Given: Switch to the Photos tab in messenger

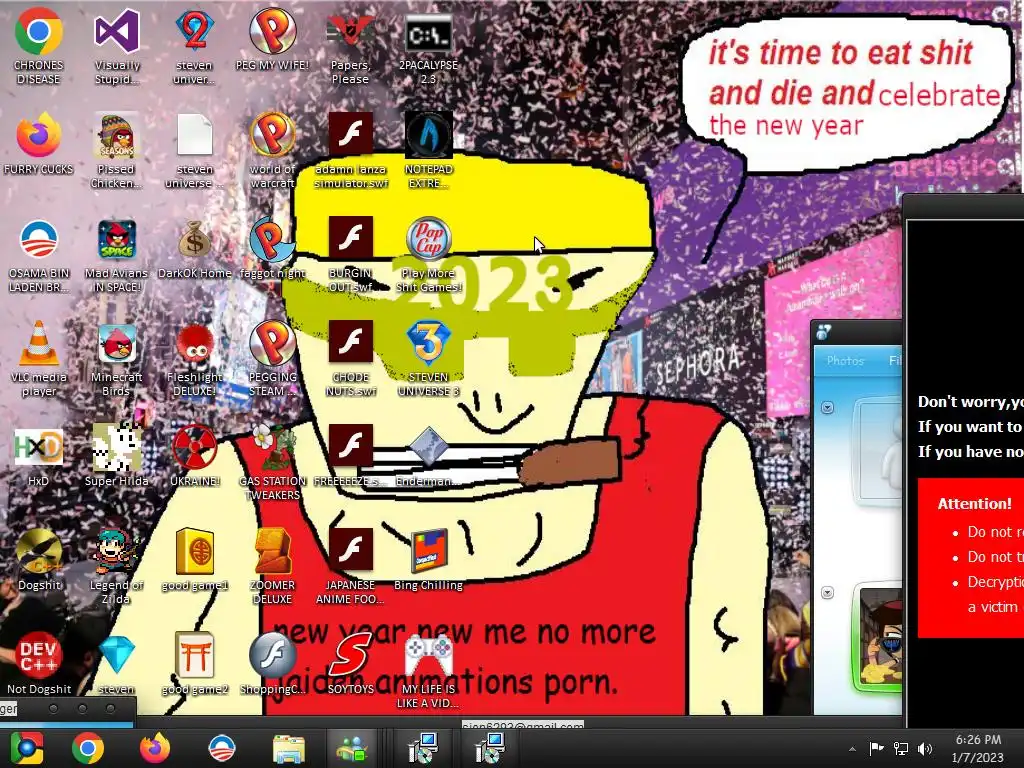Looking at the screenshot, I should [x=845, y=360].
